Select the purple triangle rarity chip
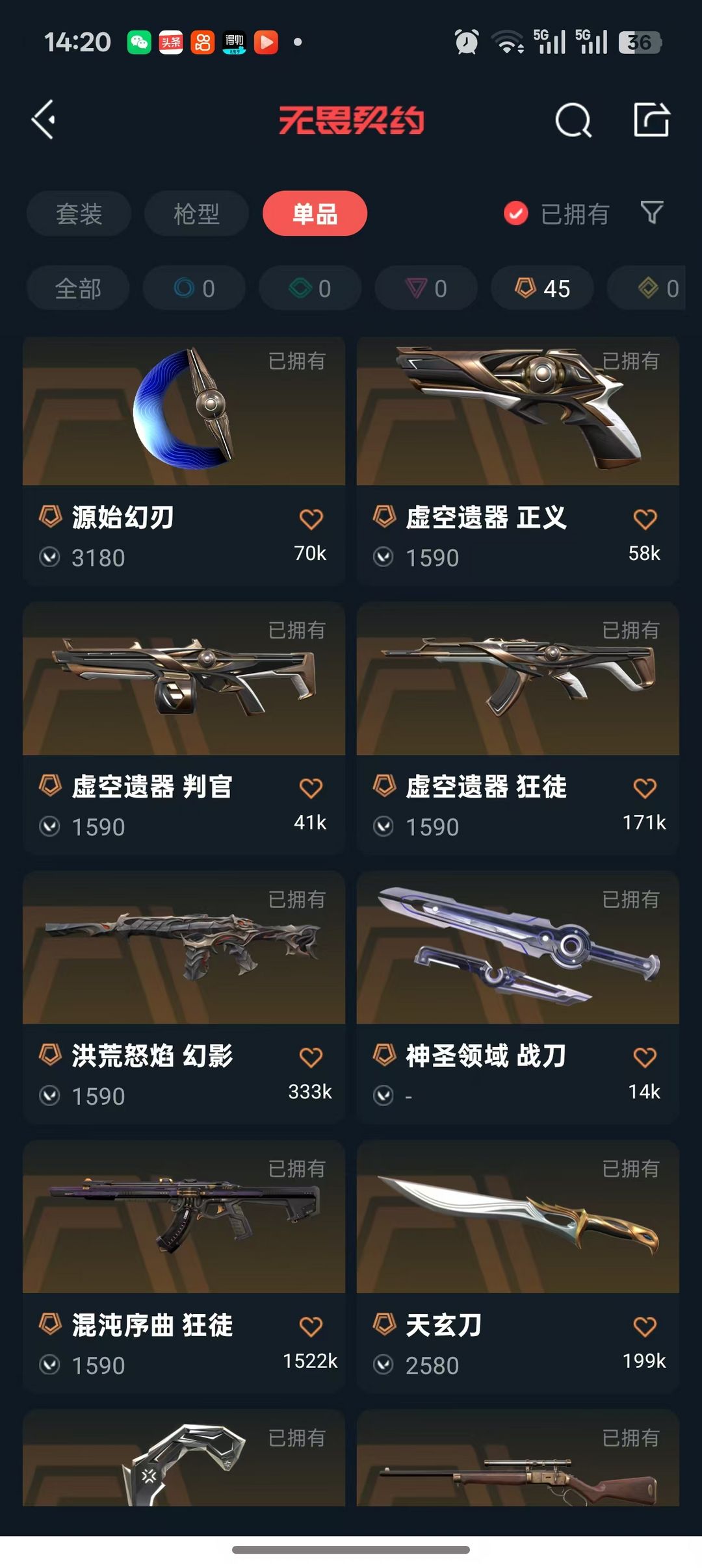Image resolution: width=702 pixels, height=1568 pixels. point(426,288)
